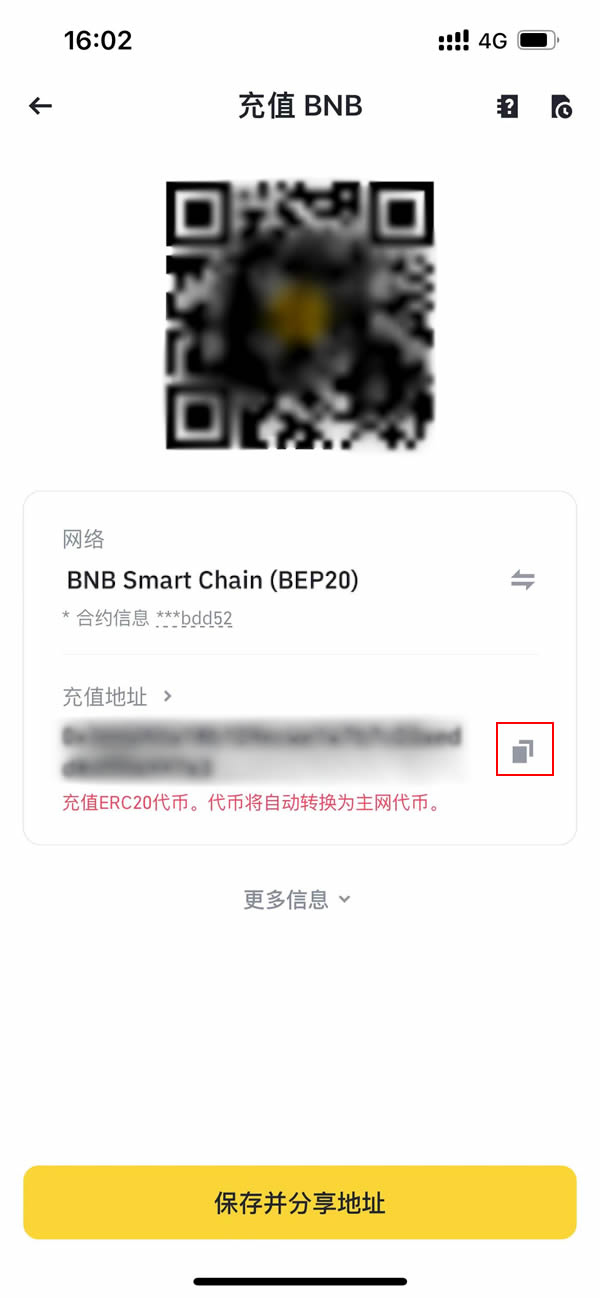Tap 保存并分享地址 button
The height and width of the screenshot is (1298, 600).
[300, 1202]
